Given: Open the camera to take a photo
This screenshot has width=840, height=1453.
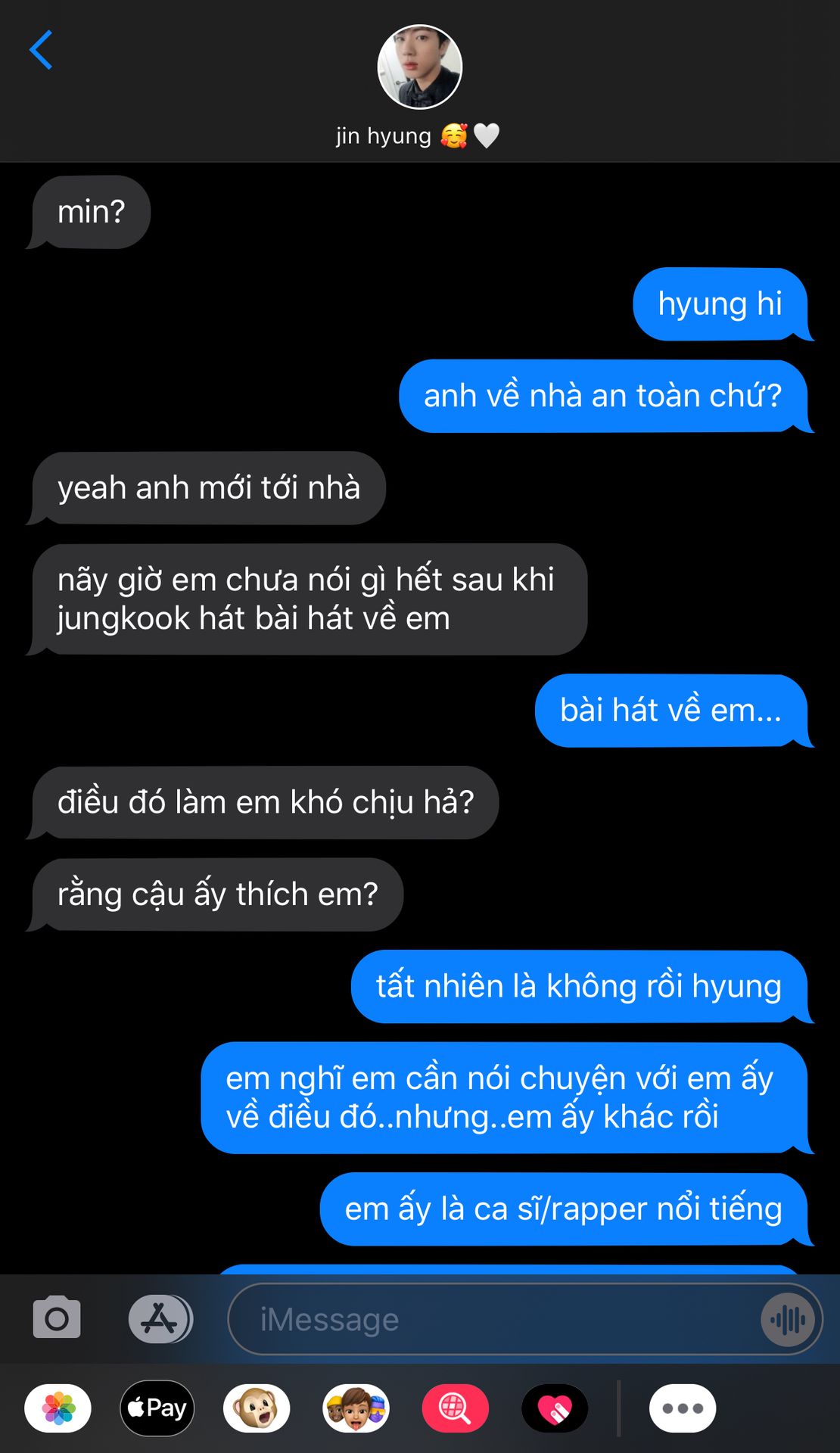Looking at the screenshot, I should pos(57,1318).
